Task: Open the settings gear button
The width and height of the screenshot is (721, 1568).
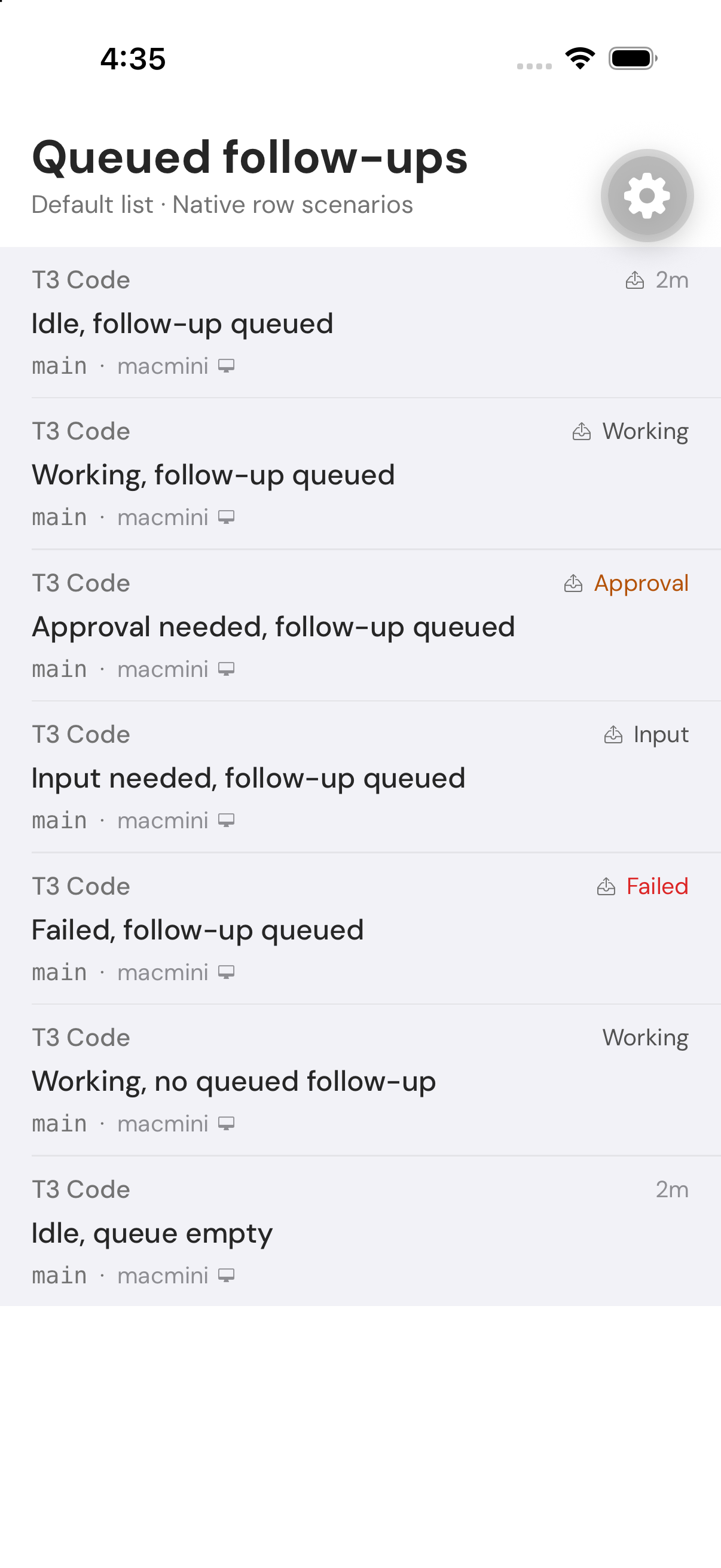Action: (x=647, y=196)
